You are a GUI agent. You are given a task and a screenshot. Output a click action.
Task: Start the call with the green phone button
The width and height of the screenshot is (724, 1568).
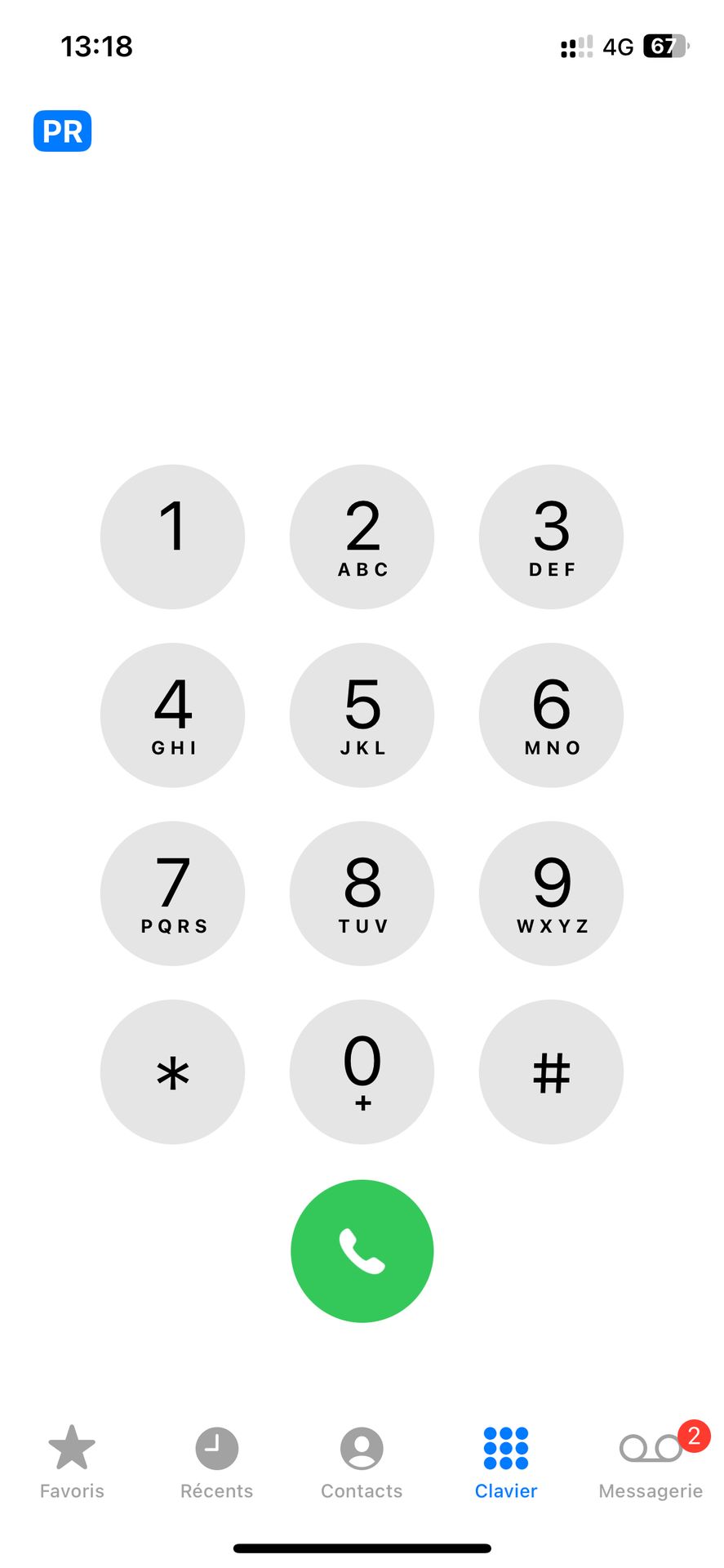click(x=362, y=1250)
